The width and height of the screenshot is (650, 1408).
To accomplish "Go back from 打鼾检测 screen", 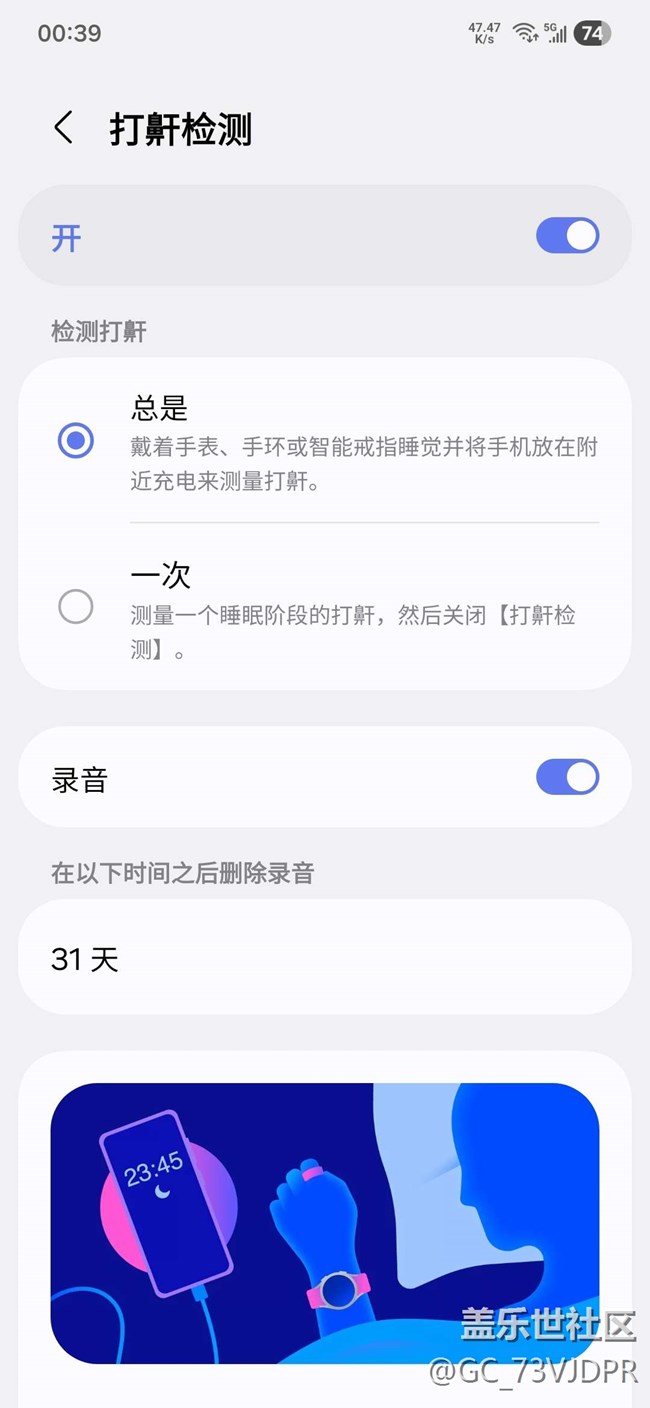I will point(64,128).
